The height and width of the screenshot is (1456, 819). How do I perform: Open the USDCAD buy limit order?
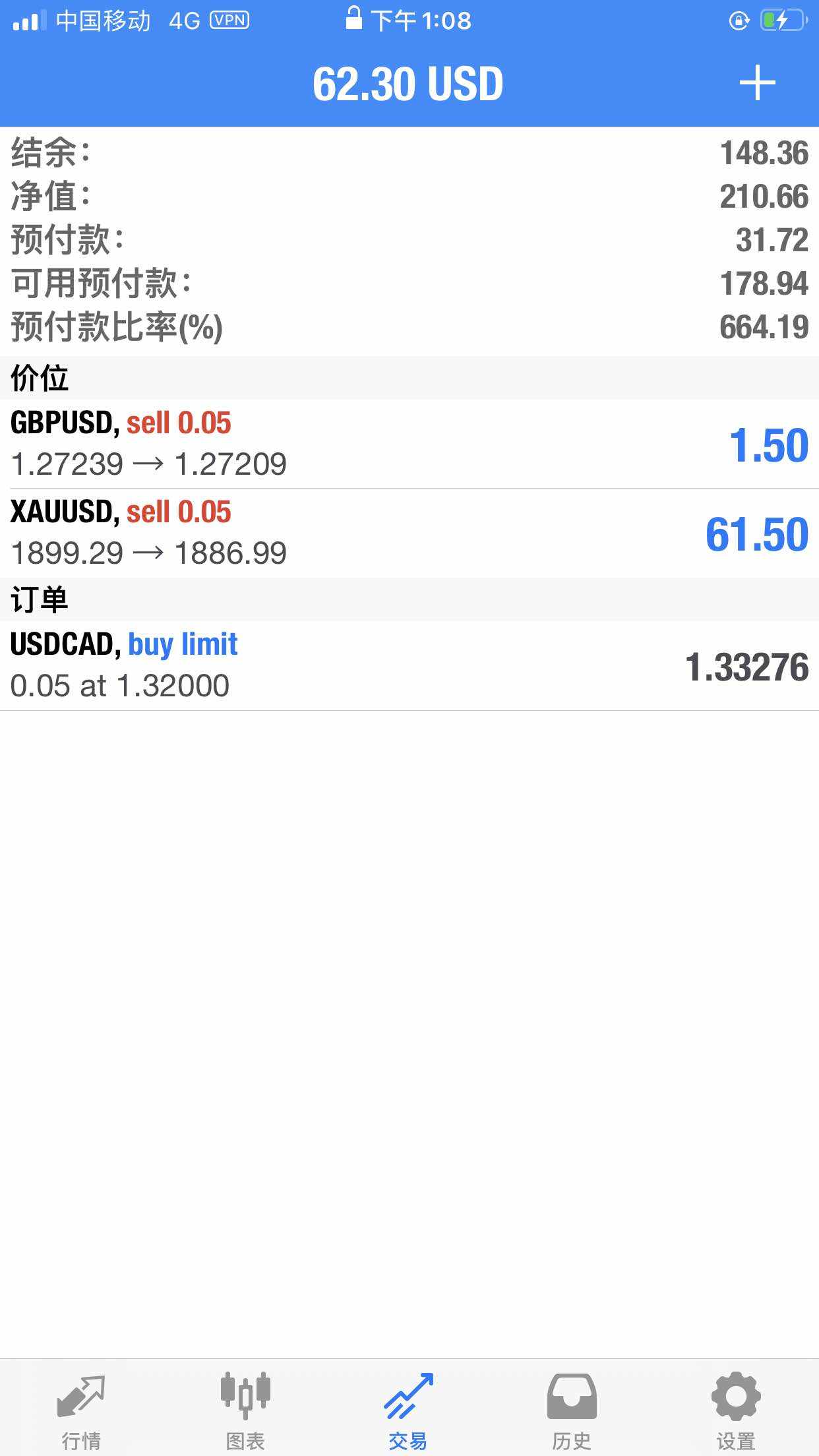click(x=409, y=666)
